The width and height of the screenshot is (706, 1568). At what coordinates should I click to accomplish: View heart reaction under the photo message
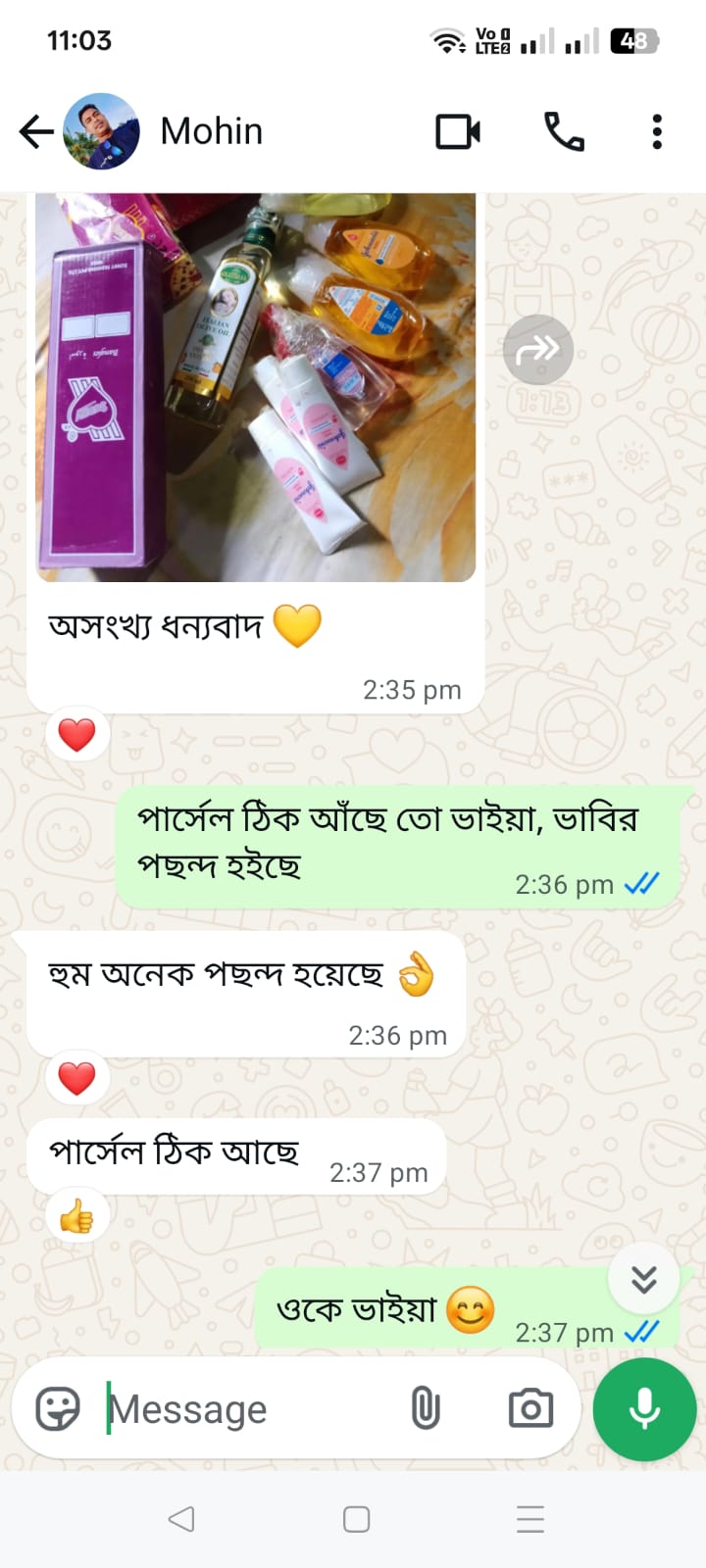(x=76, y=735)
